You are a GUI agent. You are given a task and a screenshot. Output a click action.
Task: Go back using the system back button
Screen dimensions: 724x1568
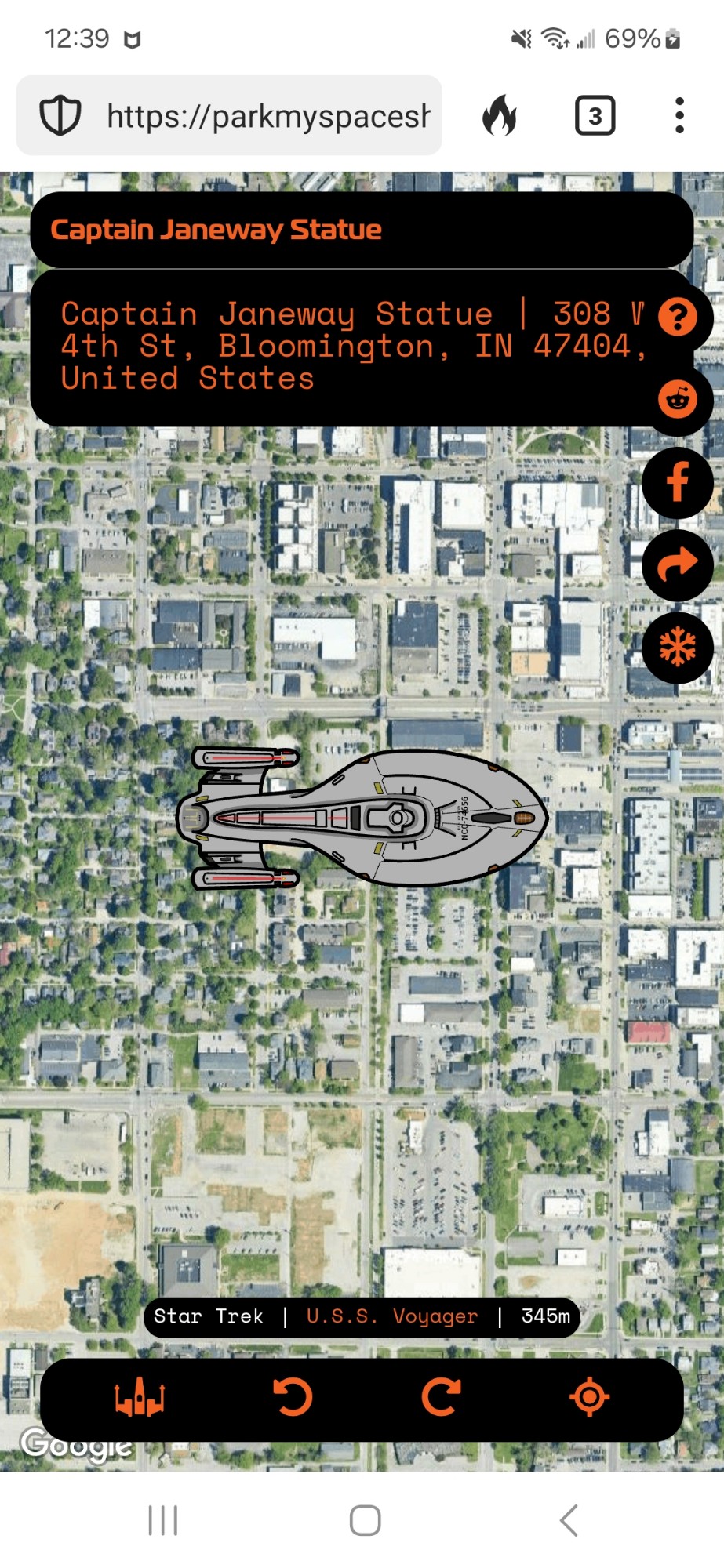click(x=569, y=1521)
